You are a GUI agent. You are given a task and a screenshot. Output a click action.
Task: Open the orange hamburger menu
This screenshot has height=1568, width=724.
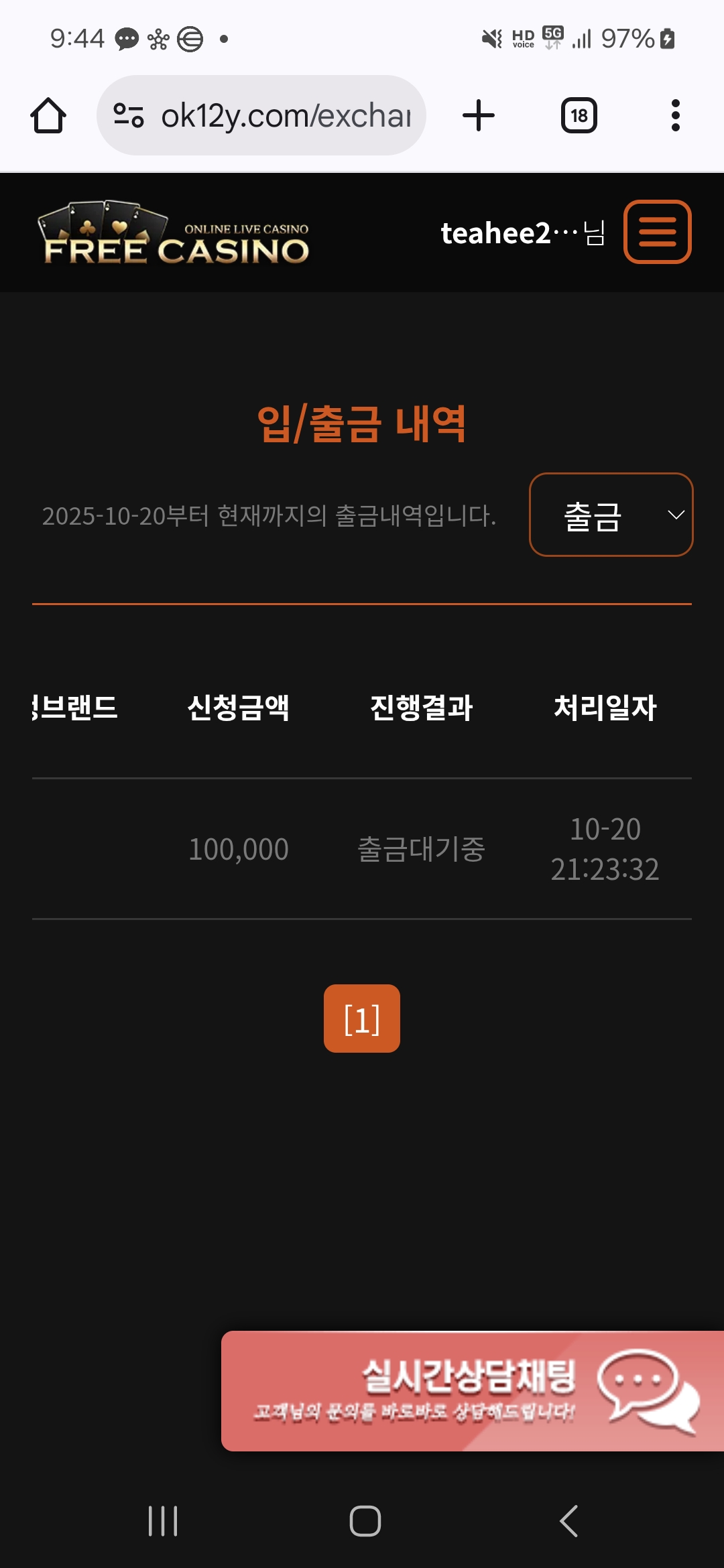(657, 232)
